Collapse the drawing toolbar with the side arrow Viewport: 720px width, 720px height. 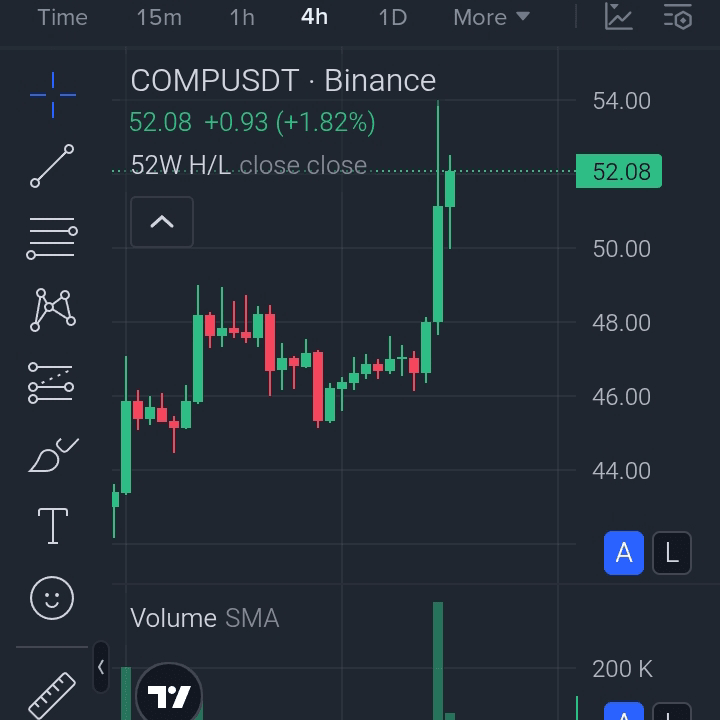(x=101, y=667)
